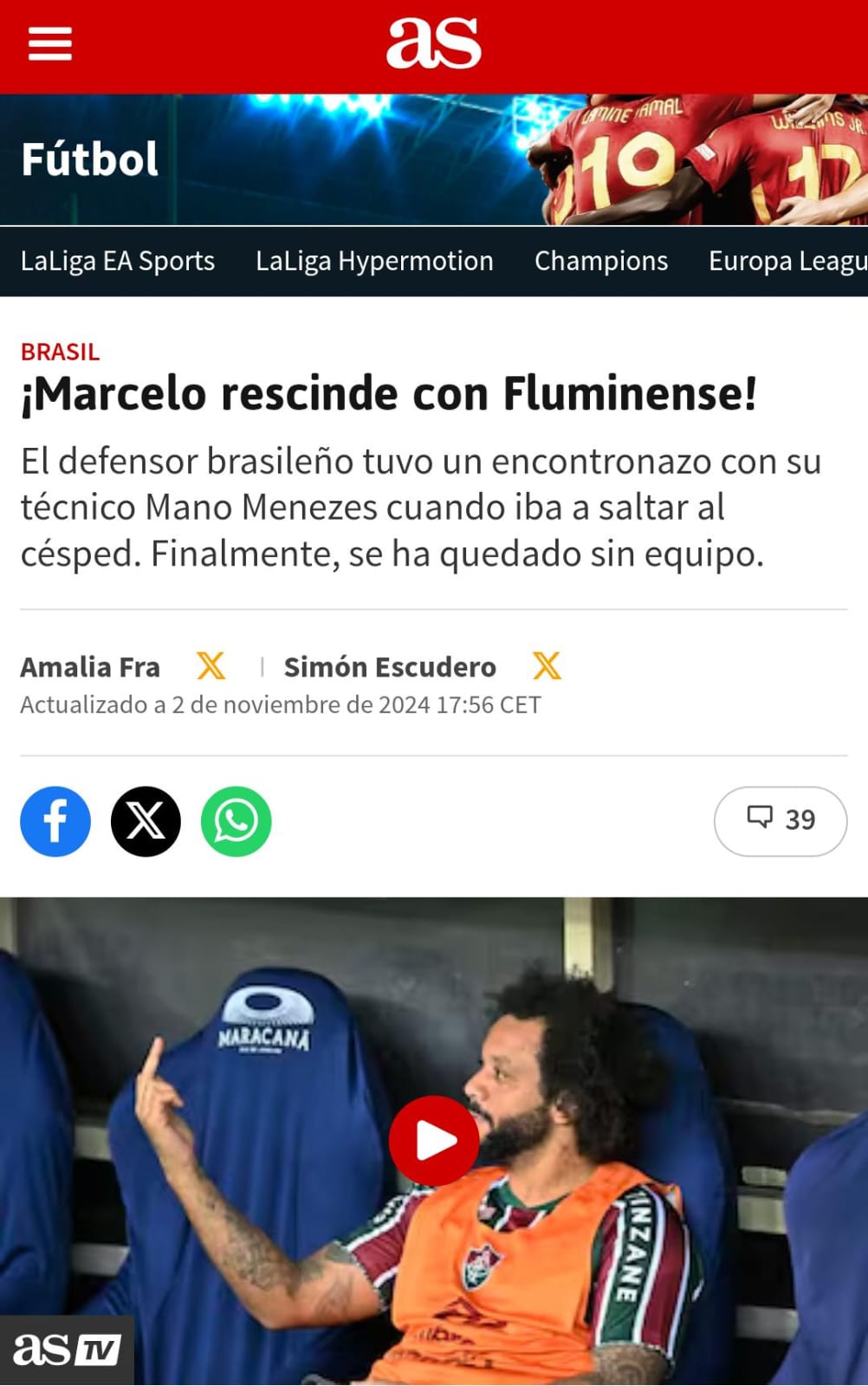Switch to LaLiga EA Sports tab
The image size is (868, 1386).
118,261
